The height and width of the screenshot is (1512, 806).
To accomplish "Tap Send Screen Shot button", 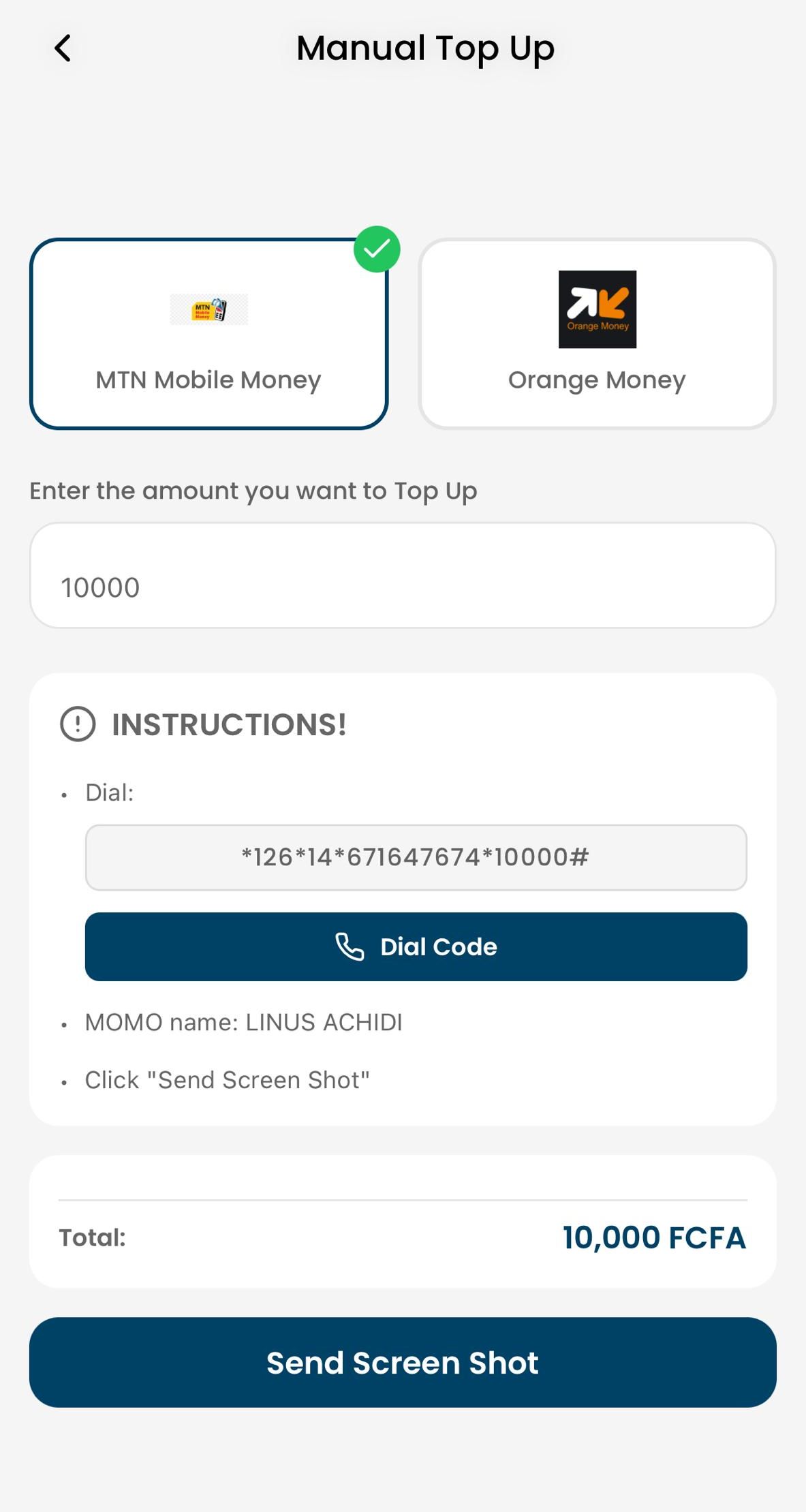I will pyautogui.click(x=402, y=1363).
